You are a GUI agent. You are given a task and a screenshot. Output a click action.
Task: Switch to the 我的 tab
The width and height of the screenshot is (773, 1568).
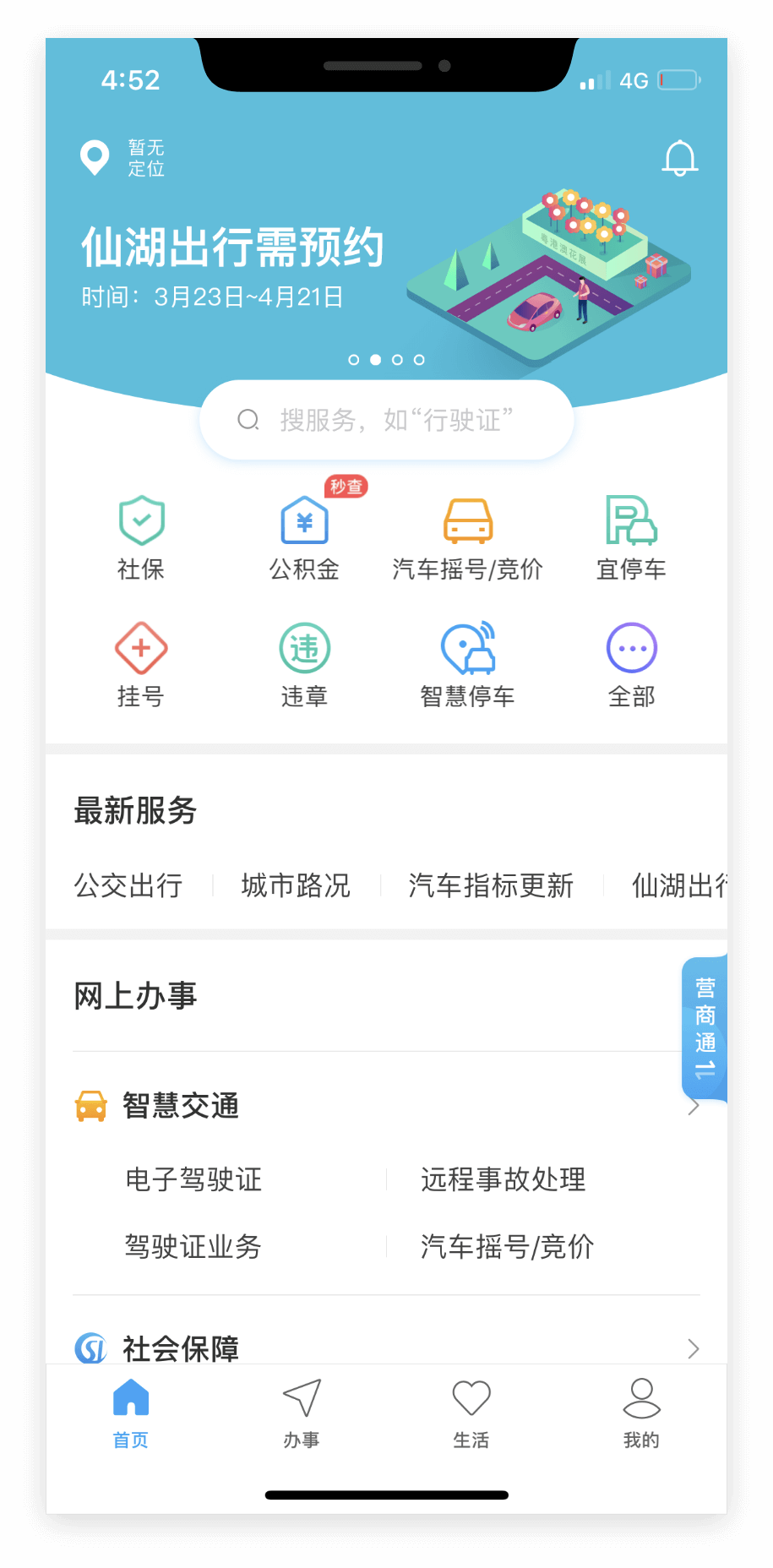[x=641, y=1413]
